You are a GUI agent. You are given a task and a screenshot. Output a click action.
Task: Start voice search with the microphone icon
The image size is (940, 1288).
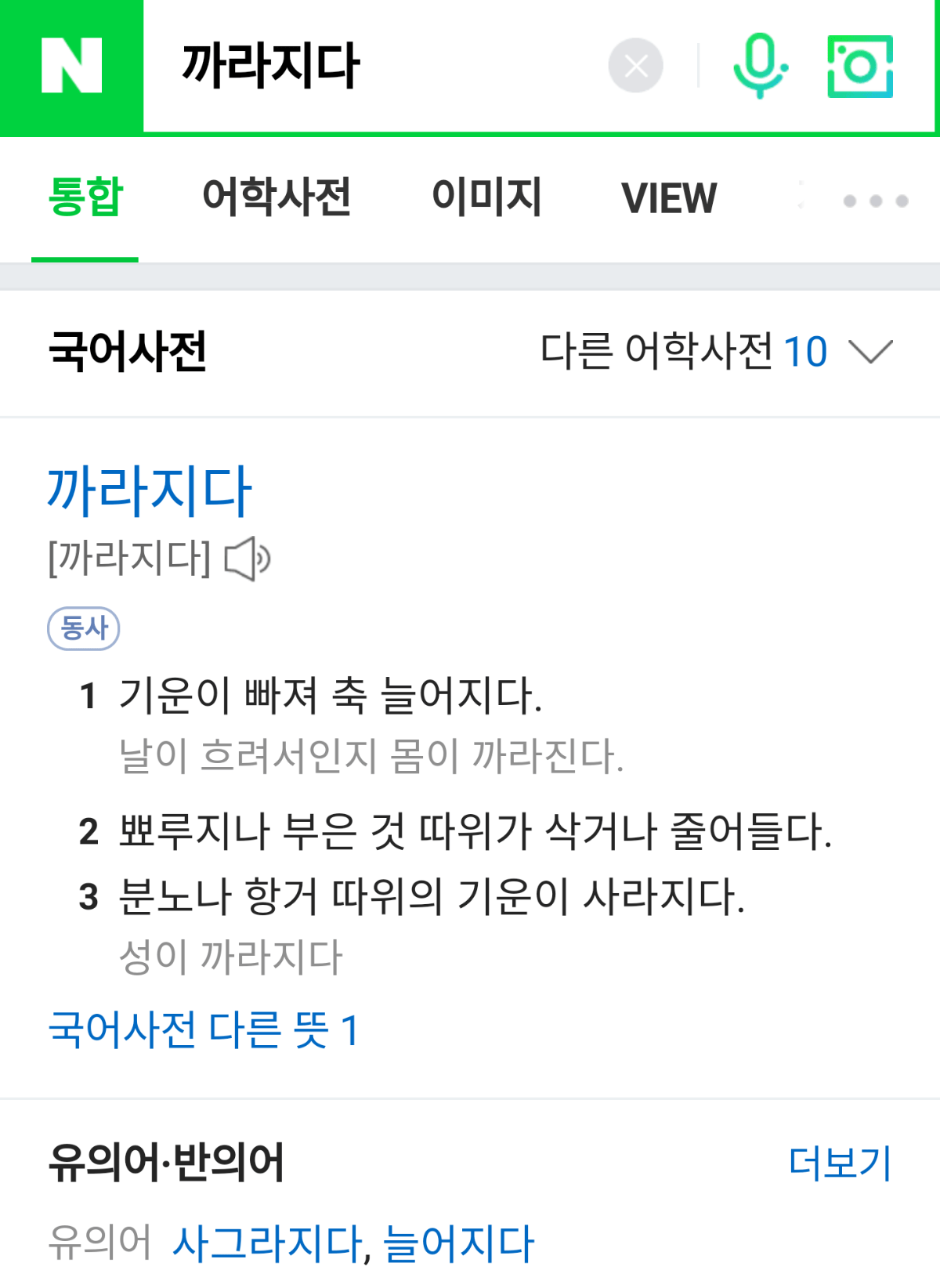pyautogui.click(x=760, y=66)
